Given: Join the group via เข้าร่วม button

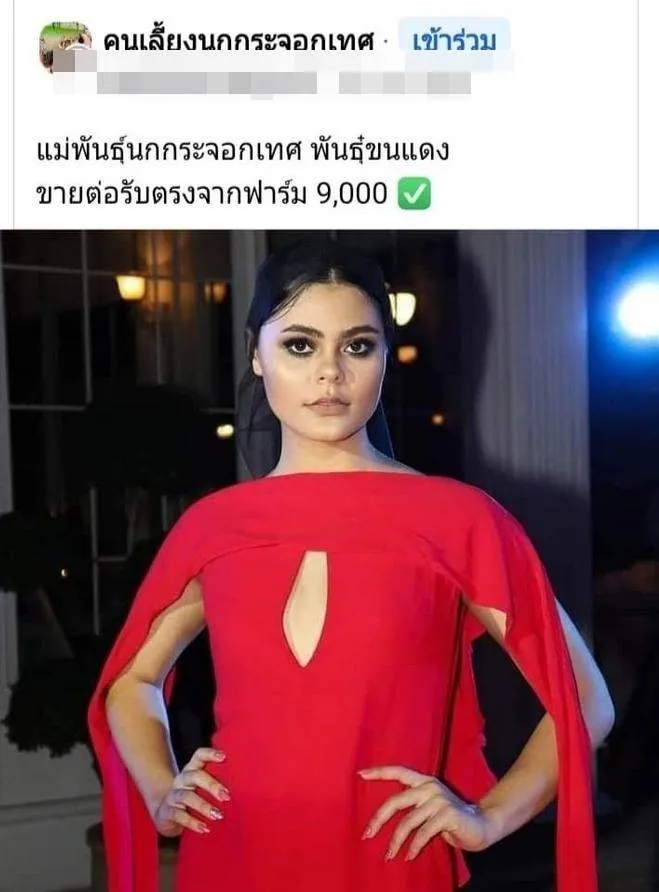Looking at the screenshot, I should point(453,41).
